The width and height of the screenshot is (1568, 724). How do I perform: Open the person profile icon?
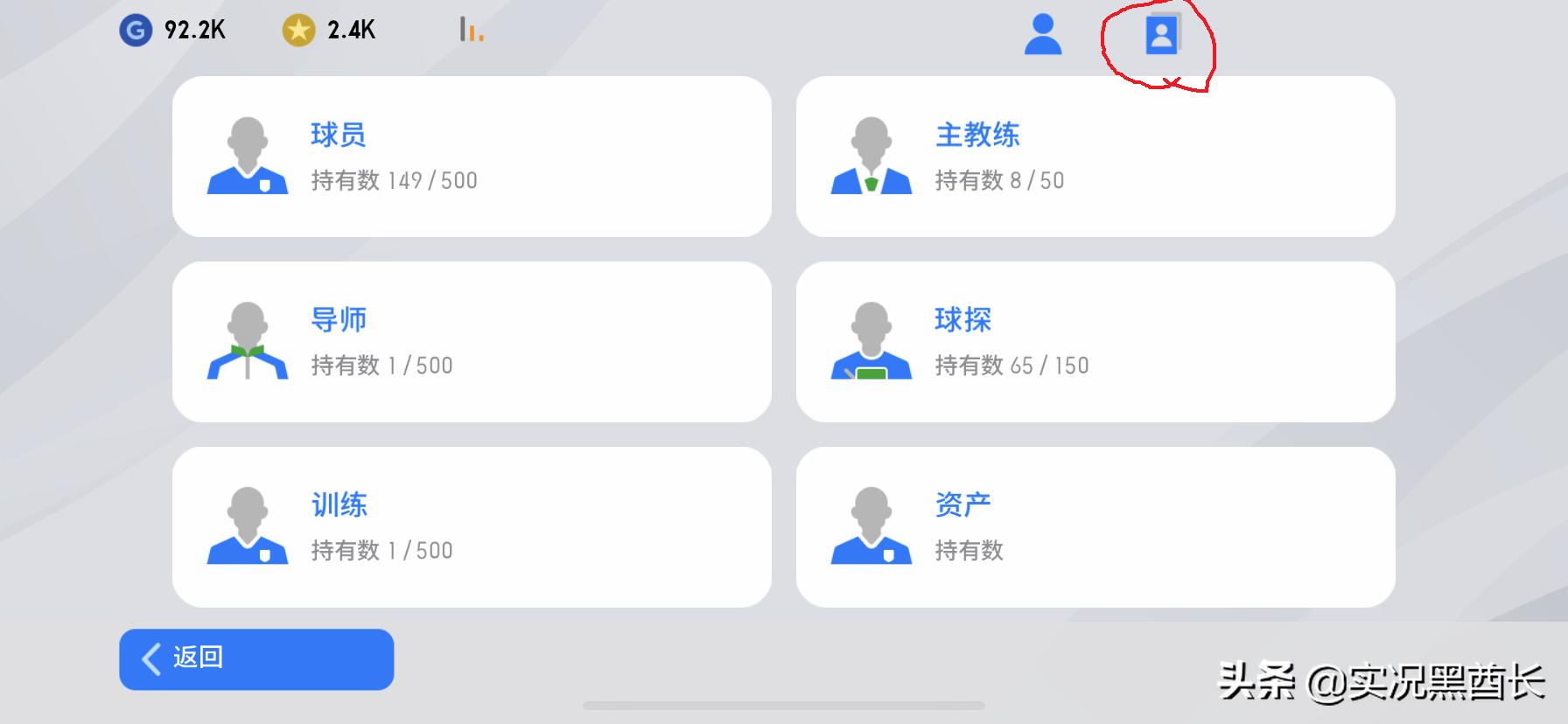pos(1043,35)
